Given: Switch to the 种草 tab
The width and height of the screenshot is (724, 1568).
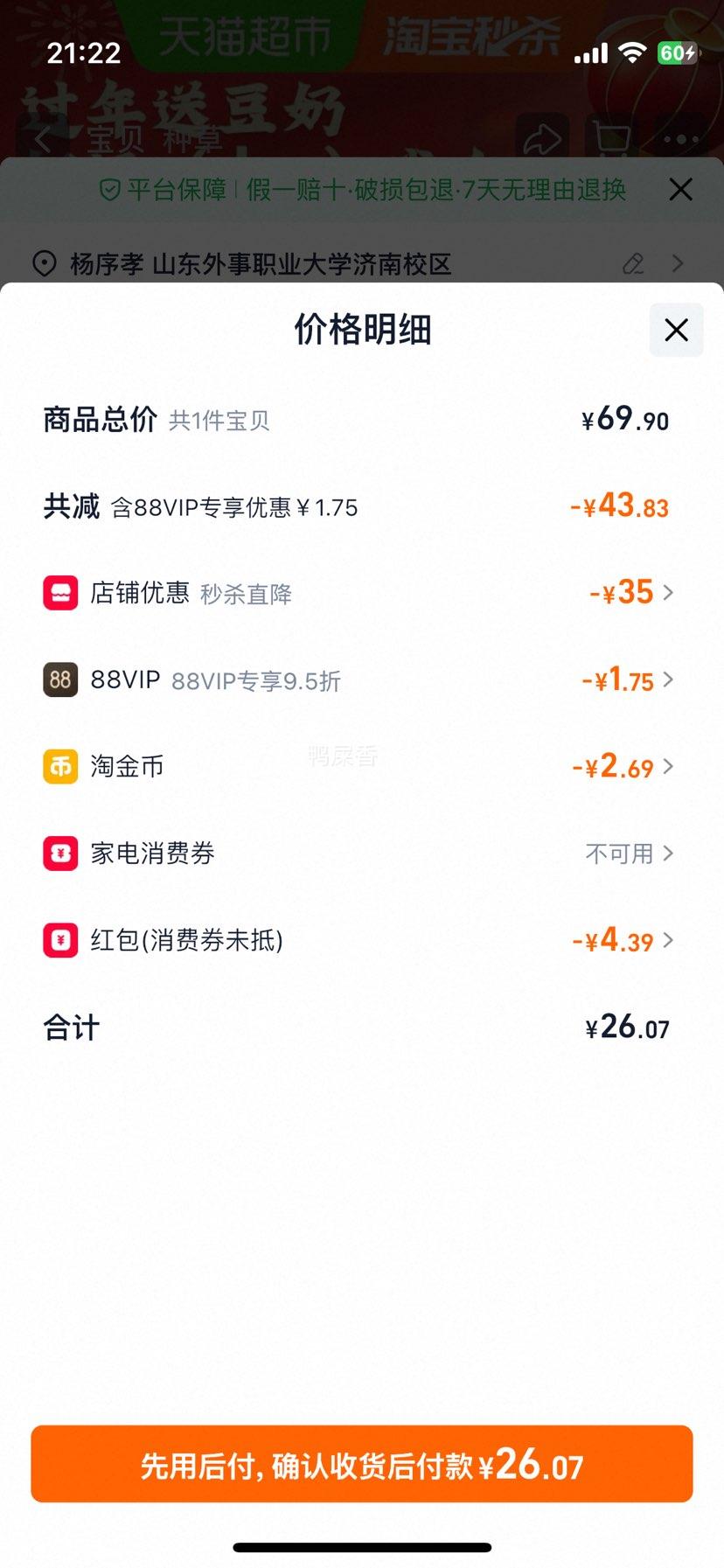Looking at the screenshot, I should (x=194, y=138).
